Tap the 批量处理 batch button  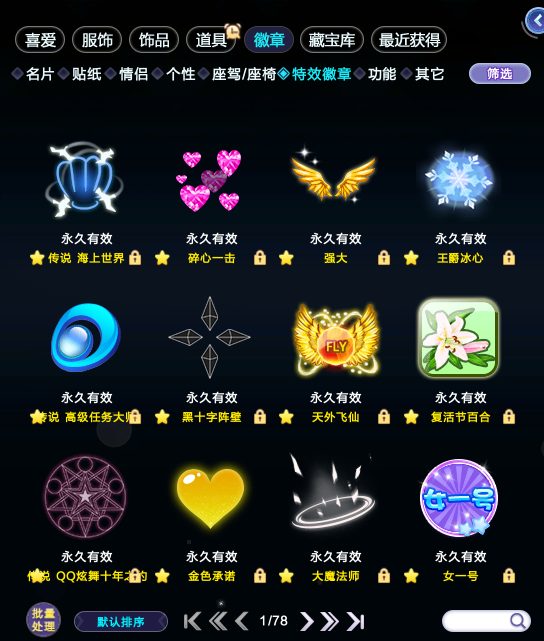tap(43, 620)
